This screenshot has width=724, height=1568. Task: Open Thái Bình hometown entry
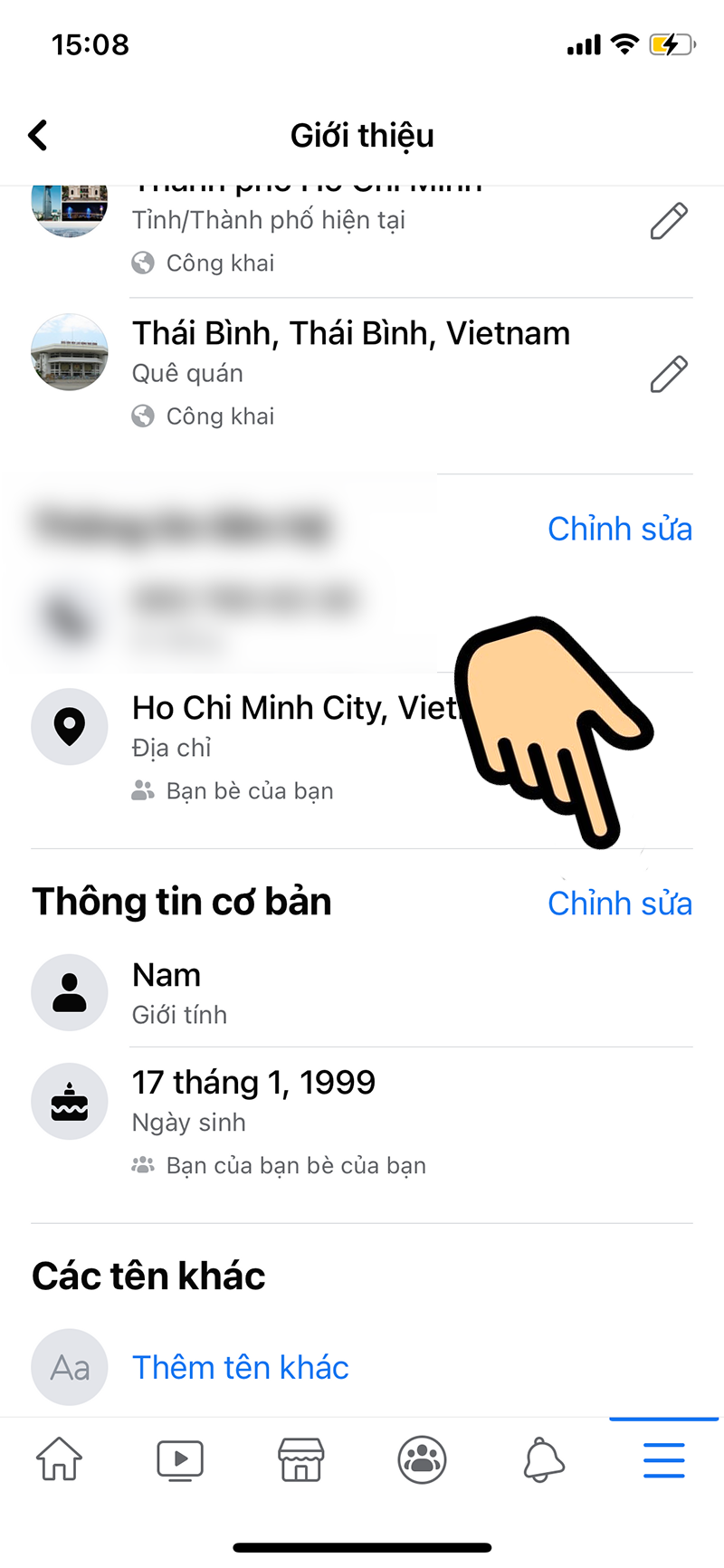[x=351, y=334]
